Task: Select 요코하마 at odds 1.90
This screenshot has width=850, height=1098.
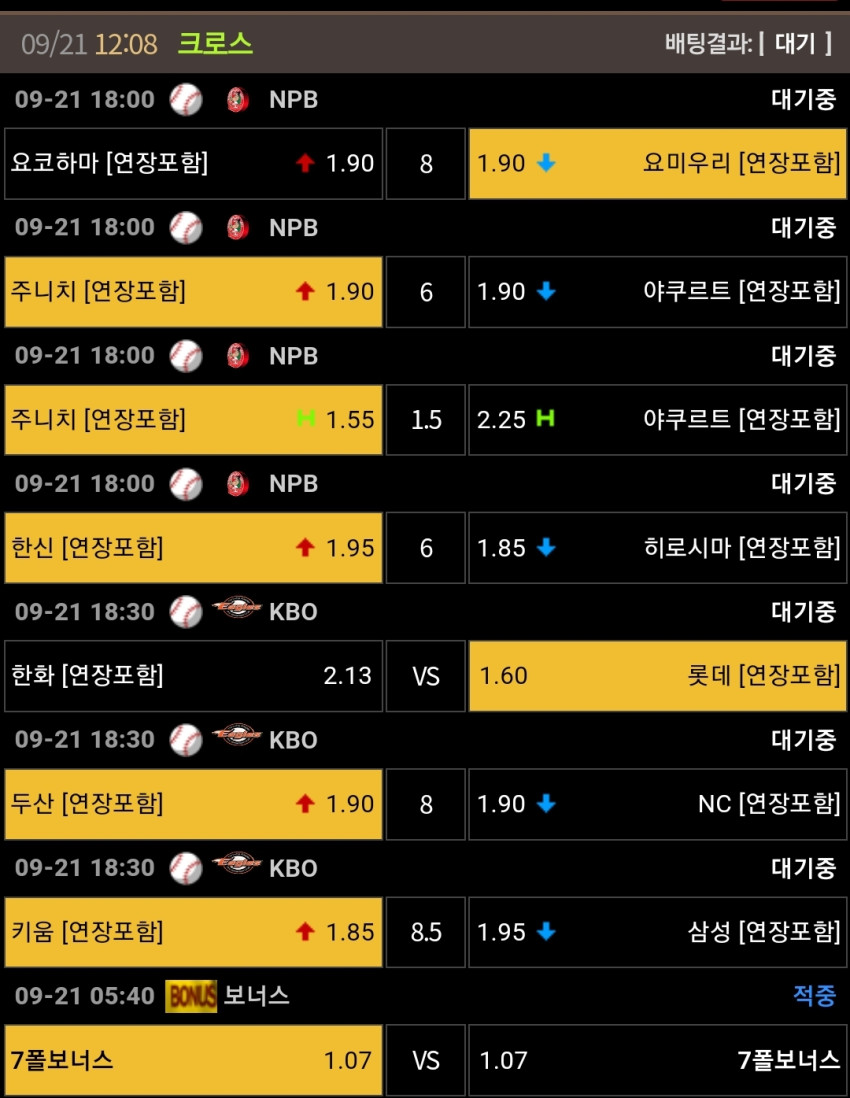Action: click(x=194, y=163)
